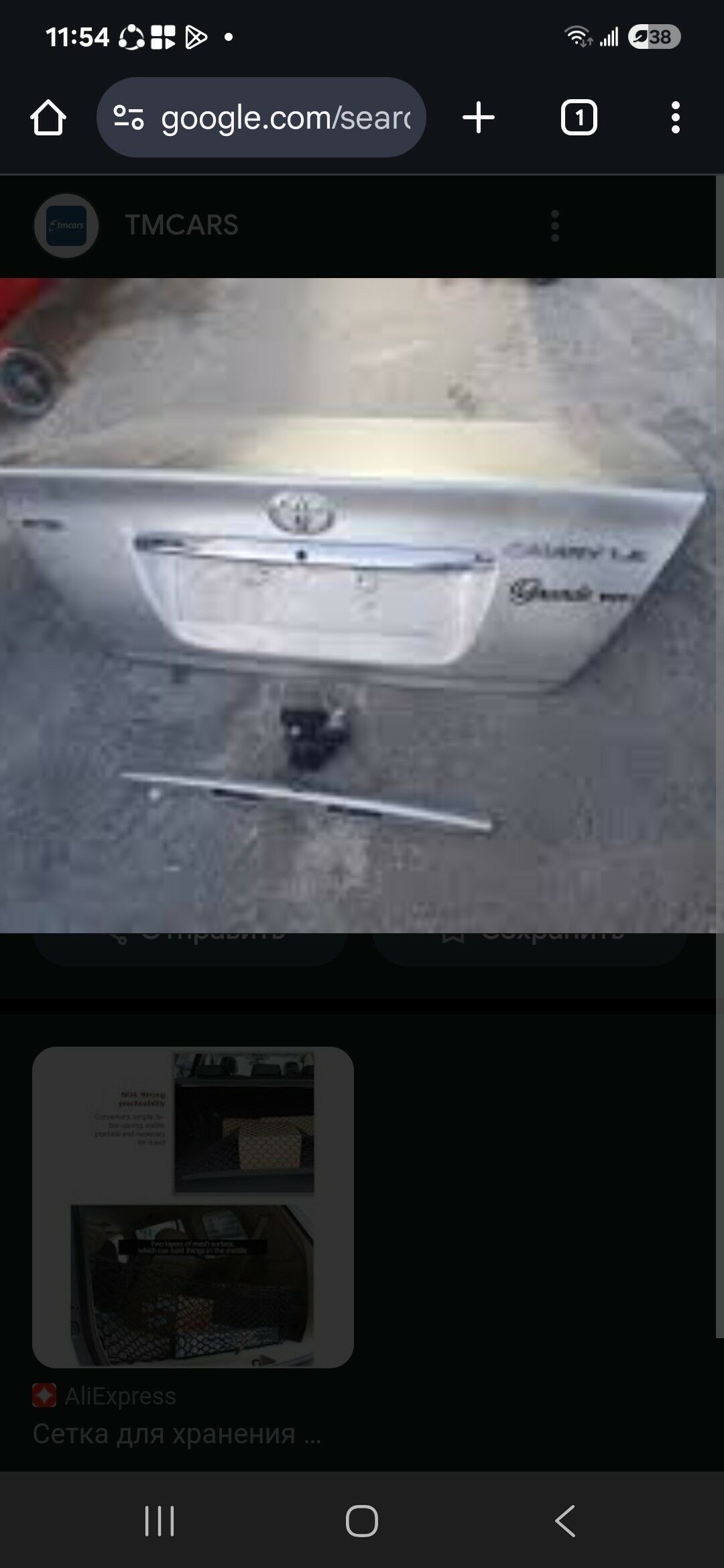Go to the Chrome home page
Screen dimensions: 724x1568
pyautogui.click(x=48, y=118)
